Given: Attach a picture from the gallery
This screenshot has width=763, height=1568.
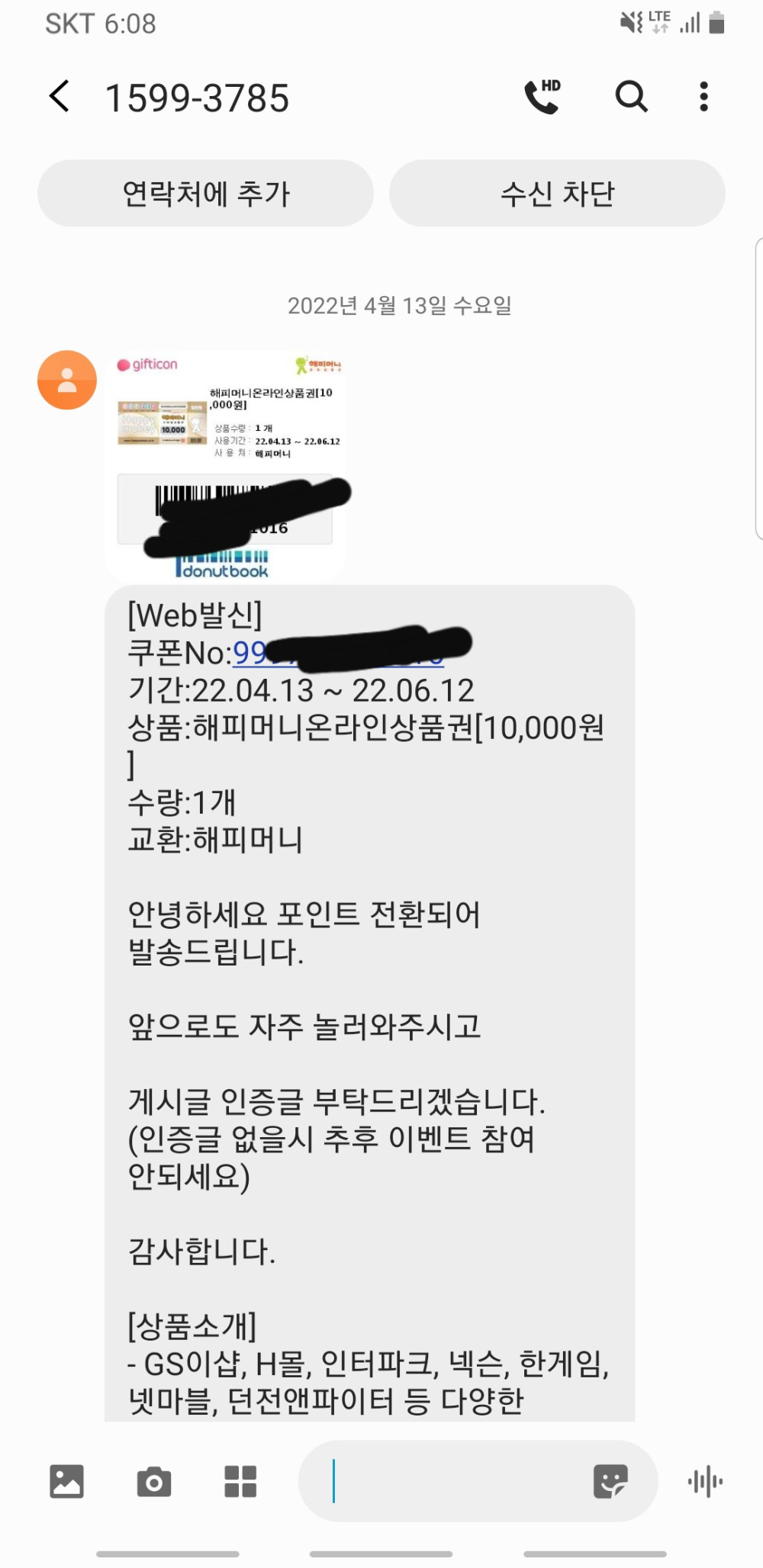Looking at the screenshot, I should pyautogui.click(x=66, y=1481).
